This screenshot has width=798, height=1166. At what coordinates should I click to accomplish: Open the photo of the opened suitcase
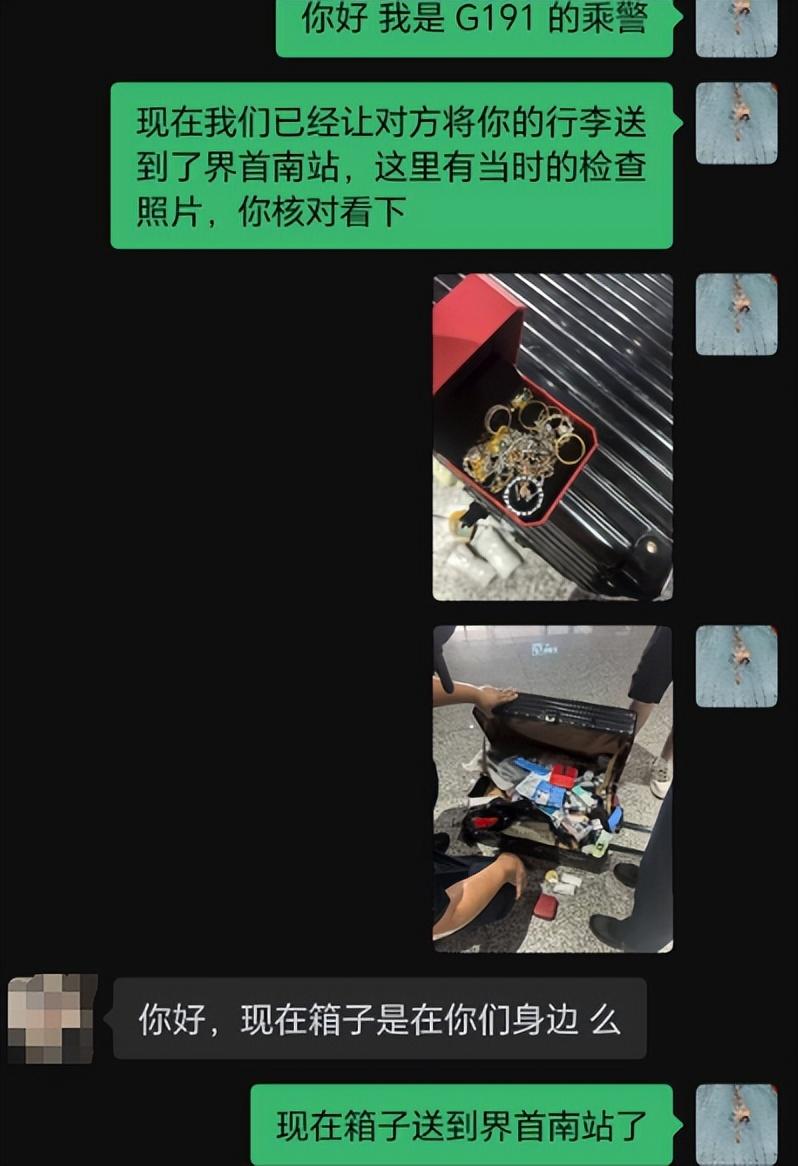(552, 788)
